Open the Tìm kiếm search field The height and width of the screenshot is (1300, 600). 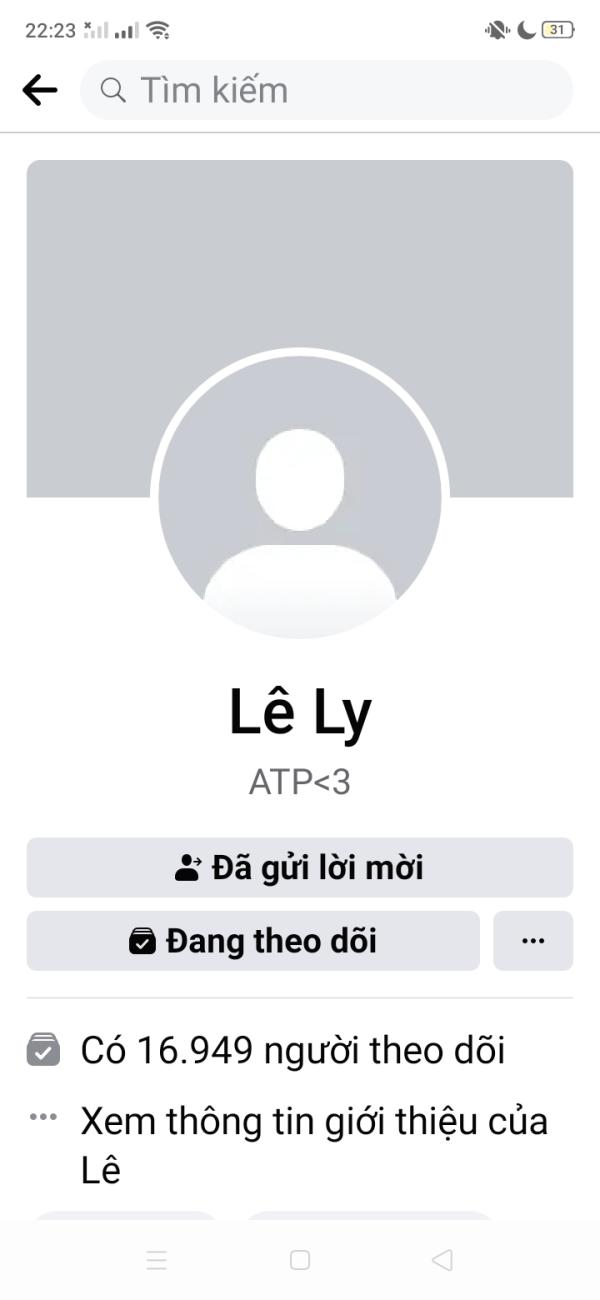point(326,90)
